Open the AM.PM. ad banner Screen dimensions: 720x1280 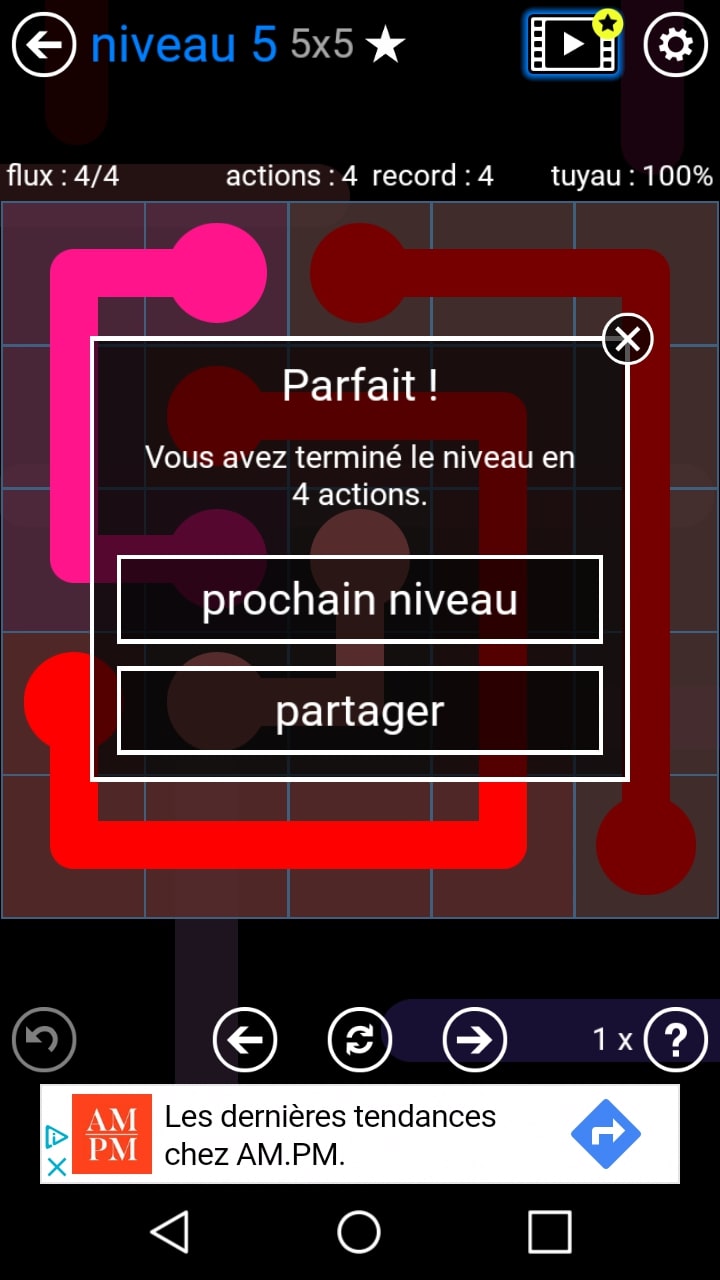pos(360,1134)
